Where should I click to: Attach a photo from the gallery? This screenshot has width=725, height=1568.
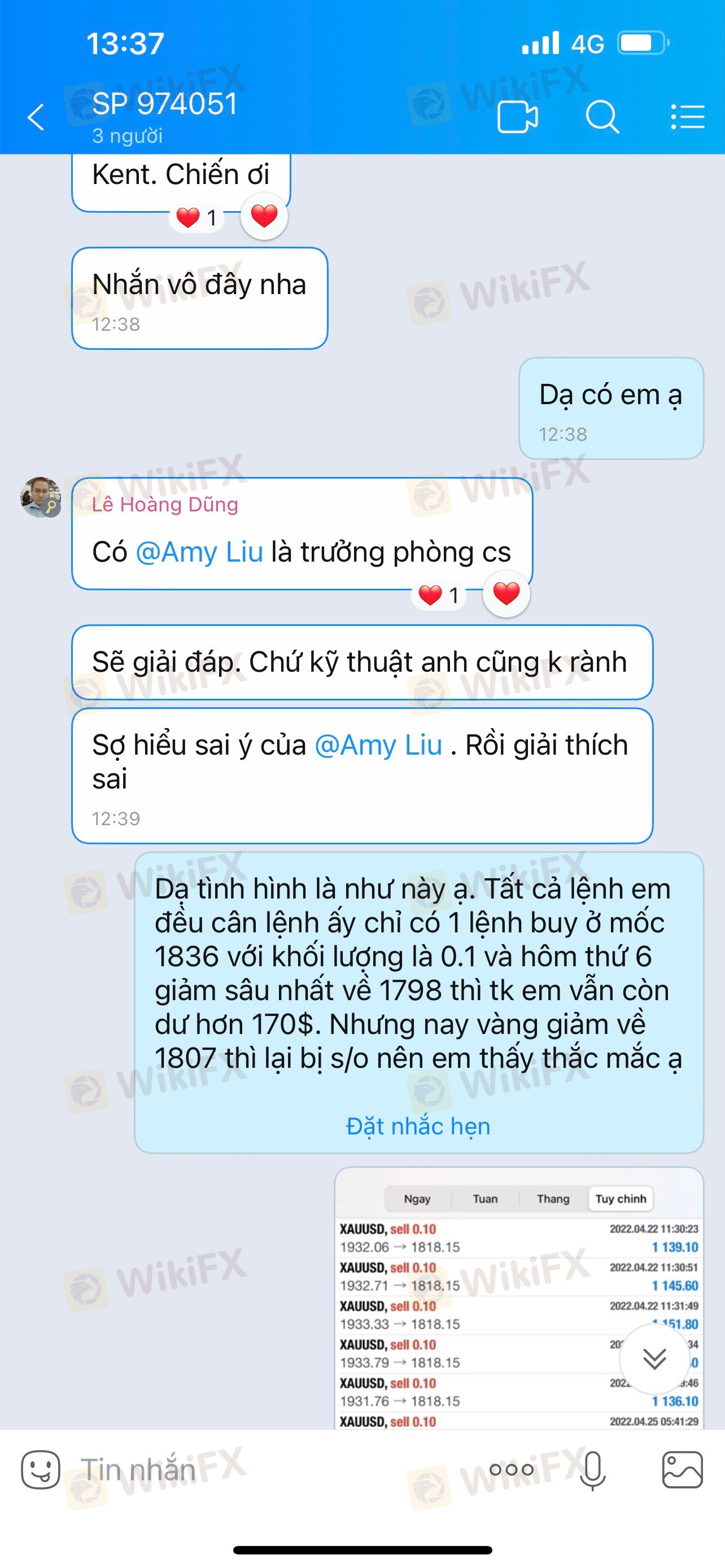[x=682, y=1470]
